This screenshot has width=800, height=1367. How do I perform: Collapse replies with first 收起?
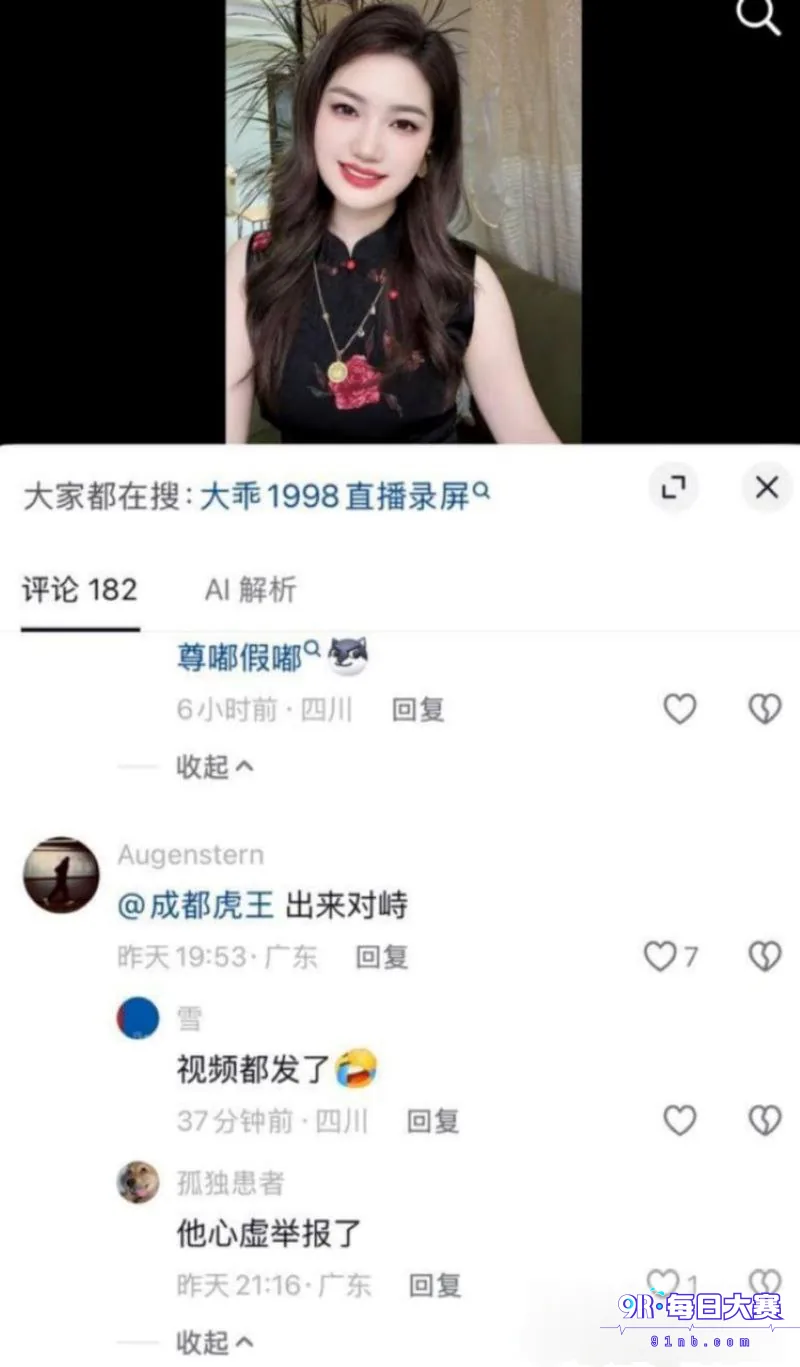tap(215, 766)
